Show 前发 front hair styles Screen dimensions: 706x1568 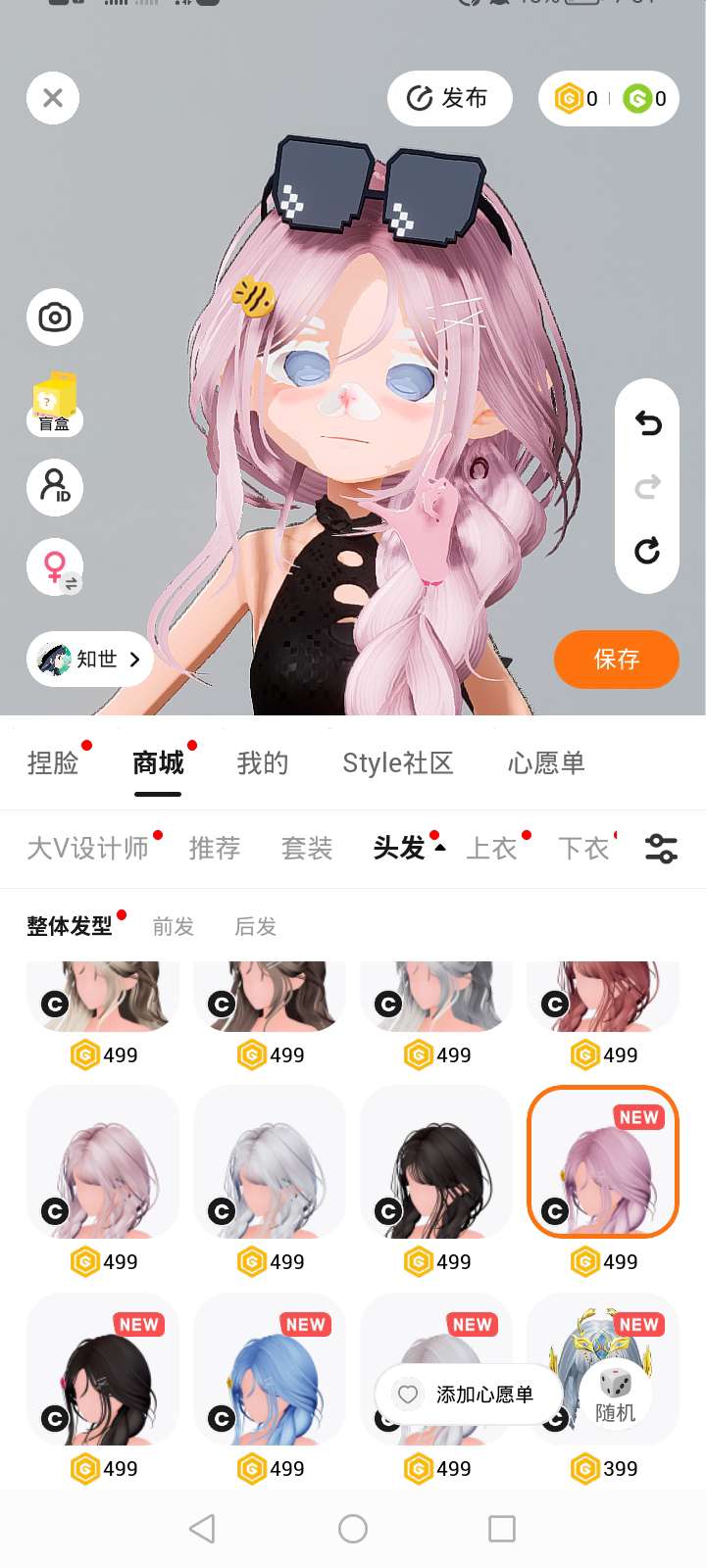(x=174, y=926)
